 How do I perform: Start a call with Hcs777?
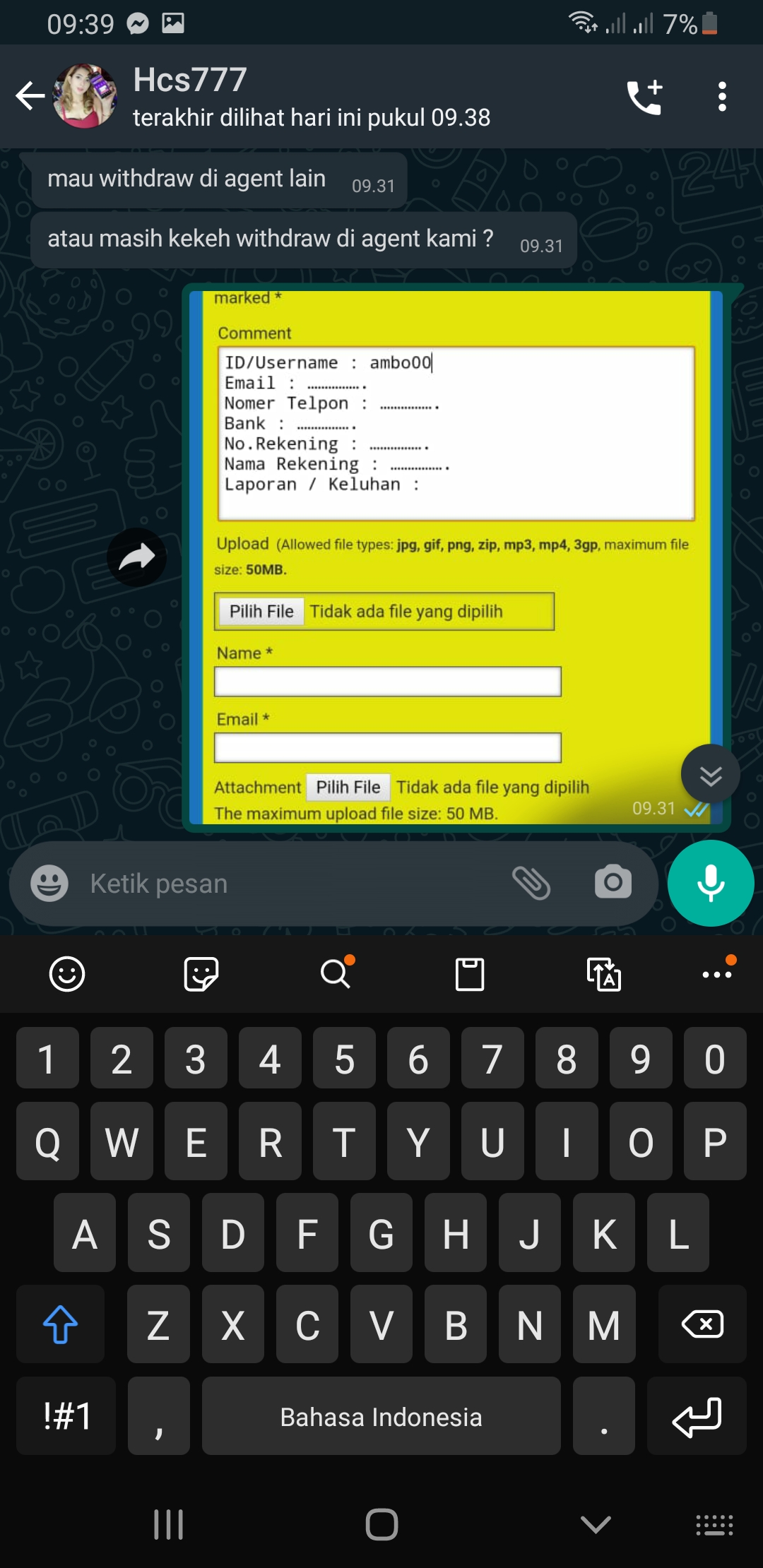644,97
